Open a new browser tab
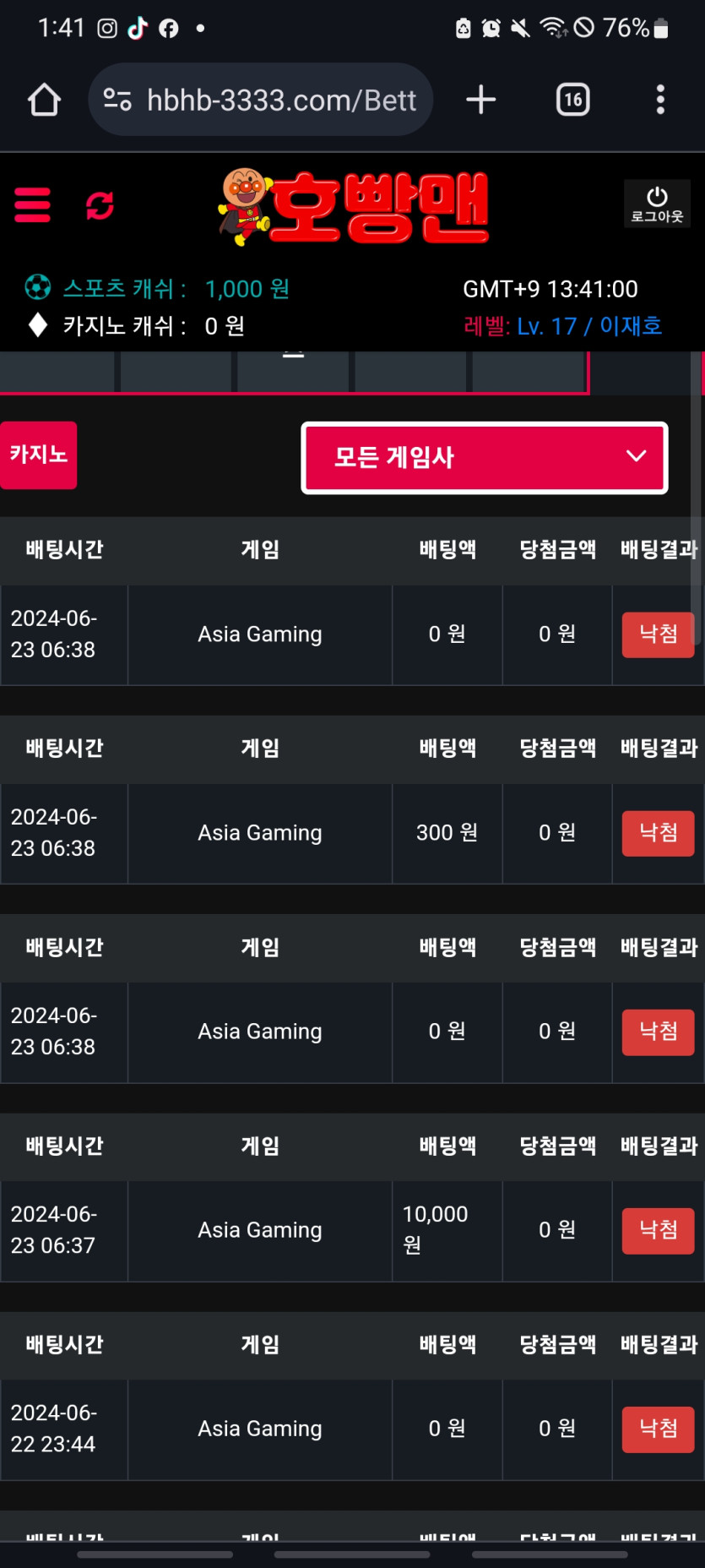 pos(481,100)
